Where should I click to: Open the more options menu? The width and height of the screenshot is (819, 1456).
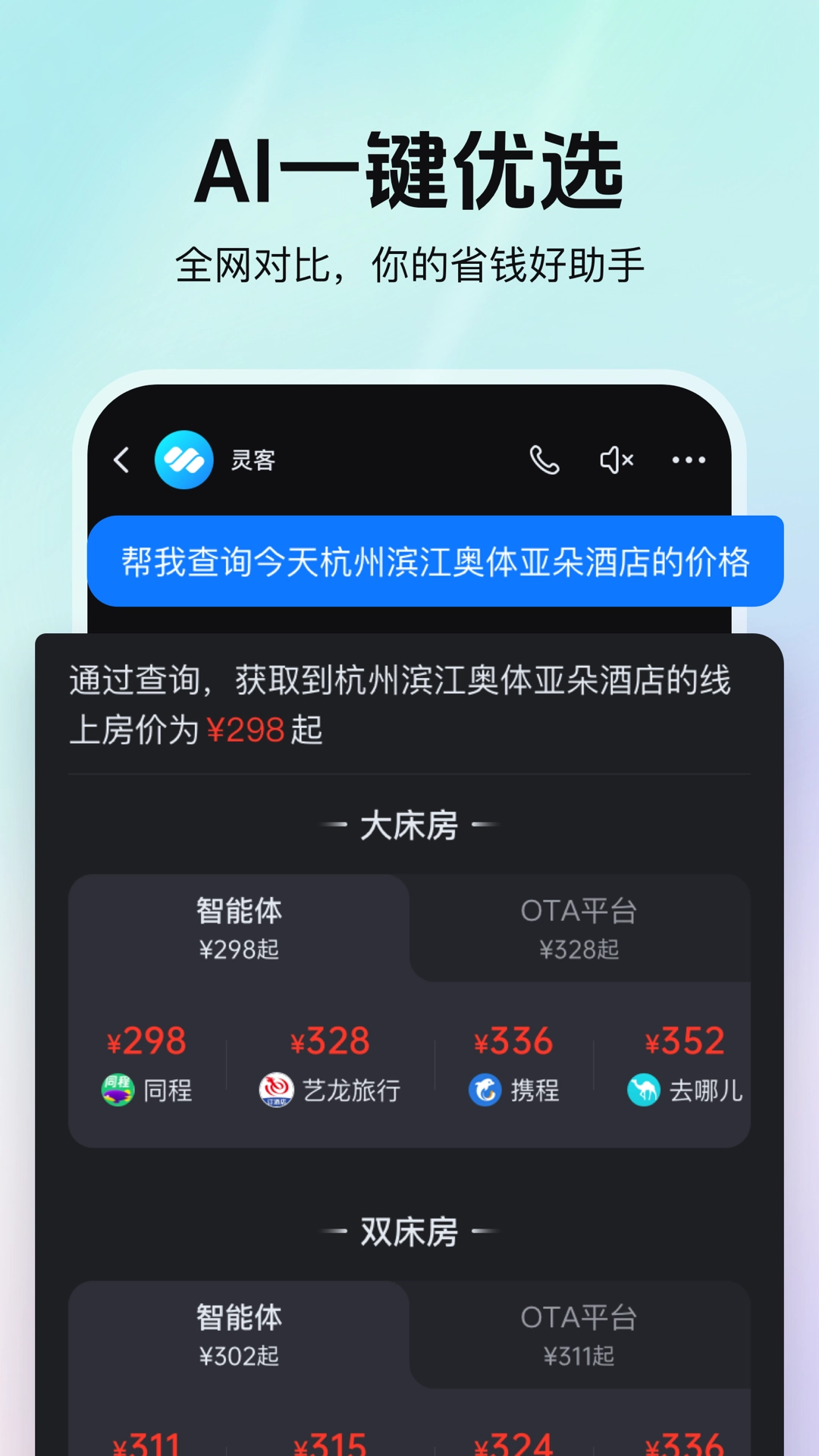point(689,460)
